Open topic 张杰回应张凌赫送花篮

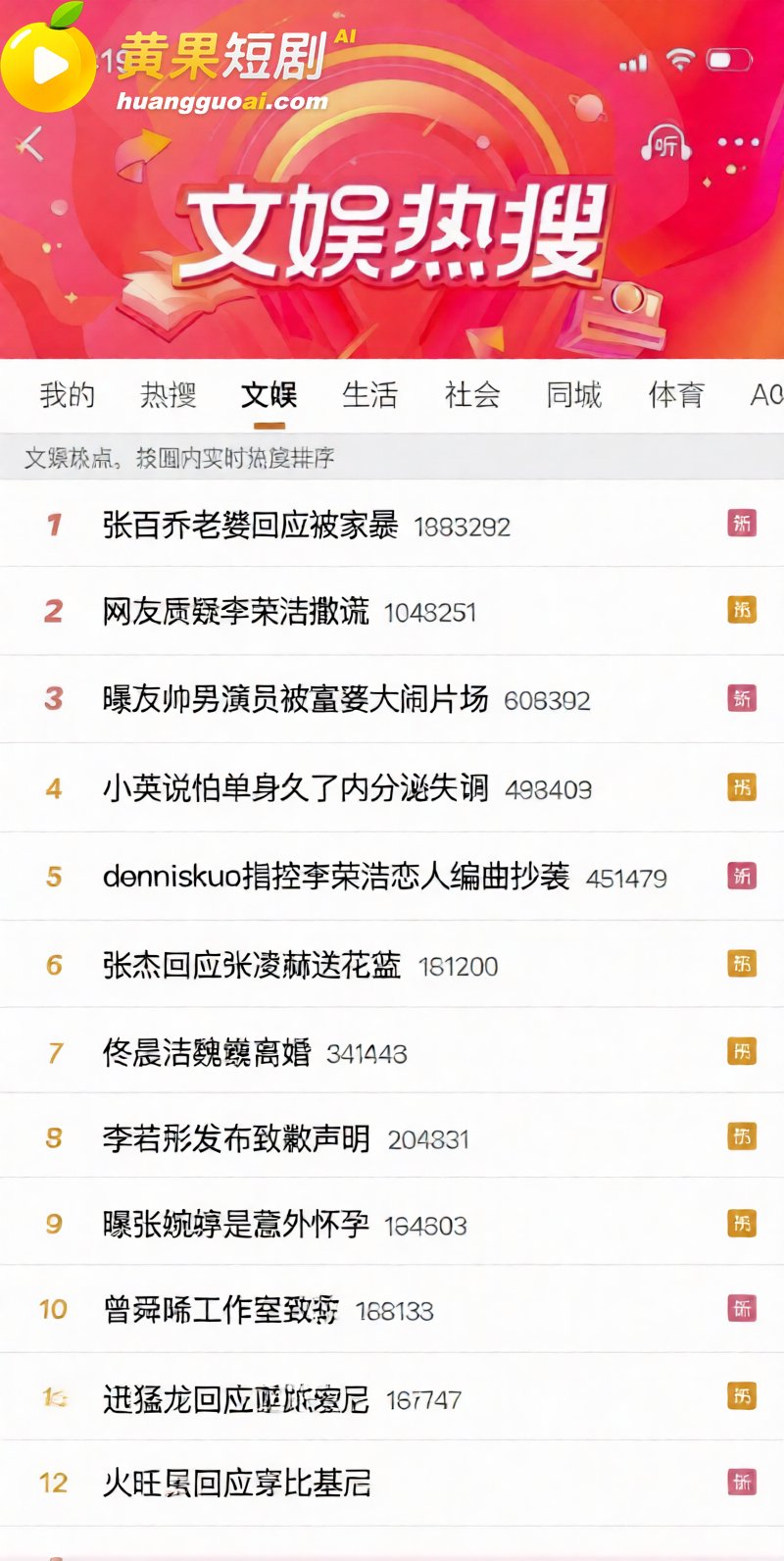coord(392,965)
